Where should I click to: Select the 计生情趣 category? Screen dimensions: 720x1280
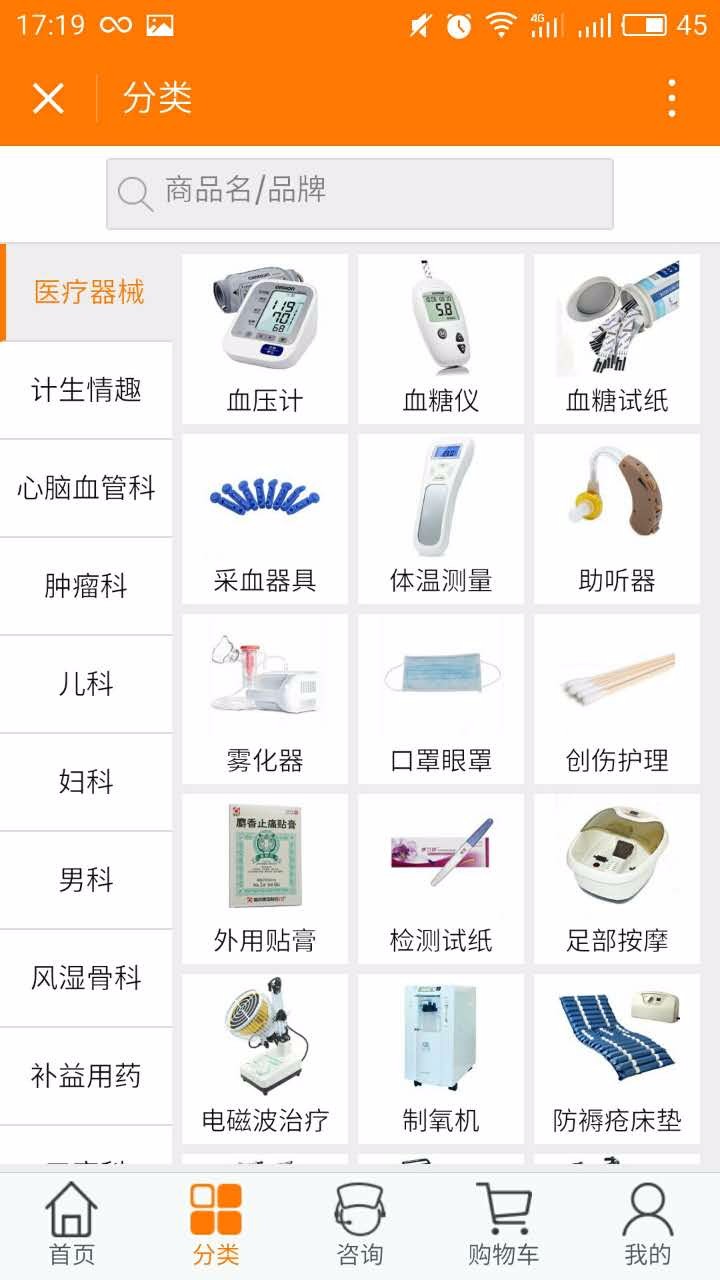pyautogui.click(x=86, y=390)
